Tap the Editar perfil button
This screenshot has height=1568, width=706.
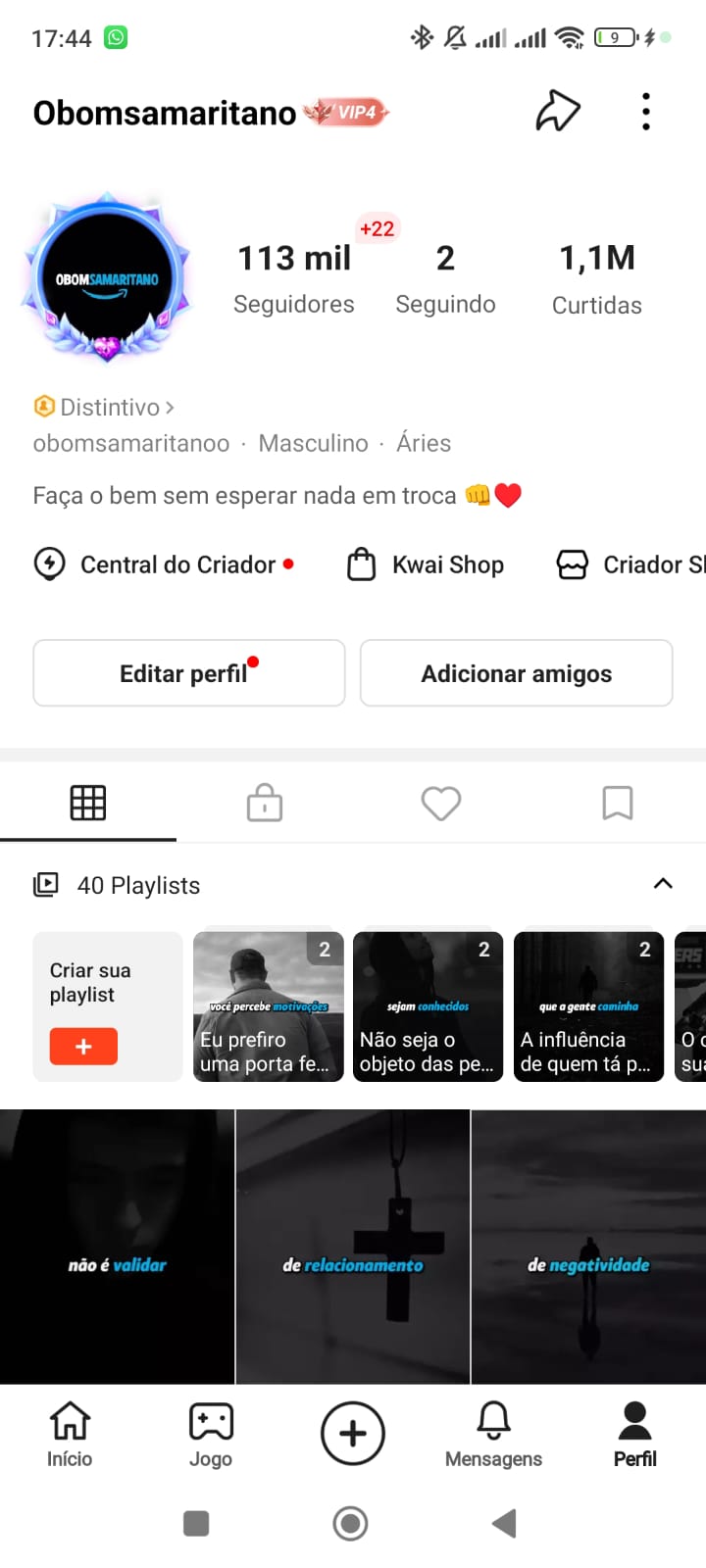click(189, 673)
